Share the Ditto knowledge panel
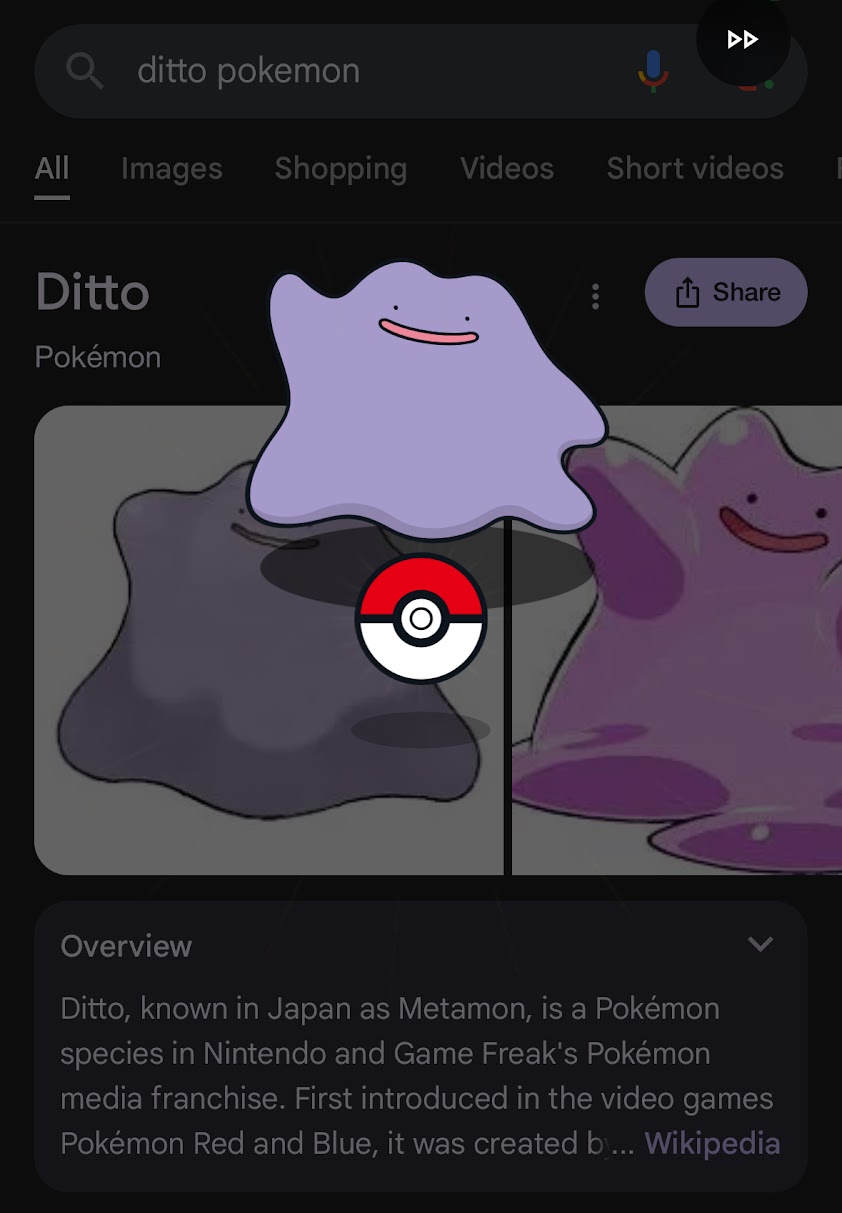 click(726, 292)
